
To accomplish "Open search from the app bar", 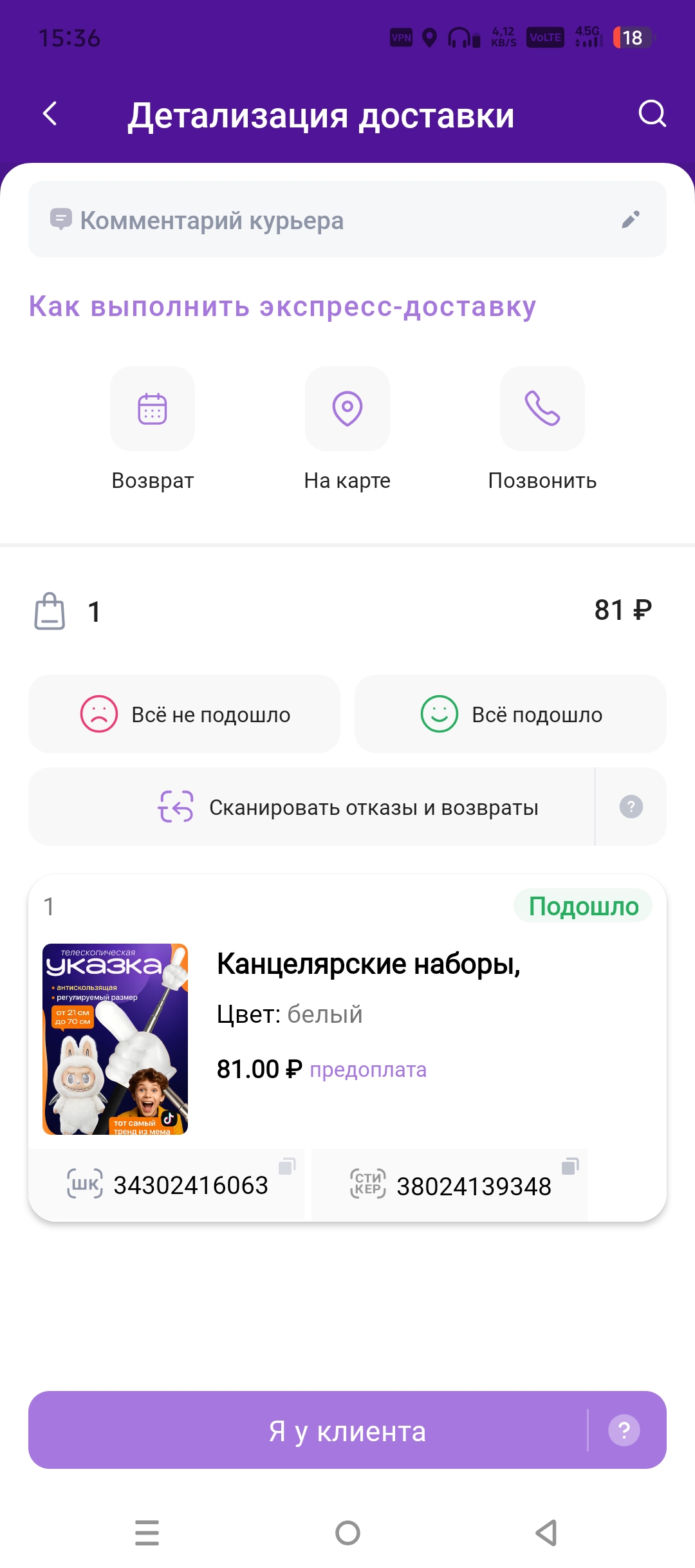I will [x=651, y=115].
